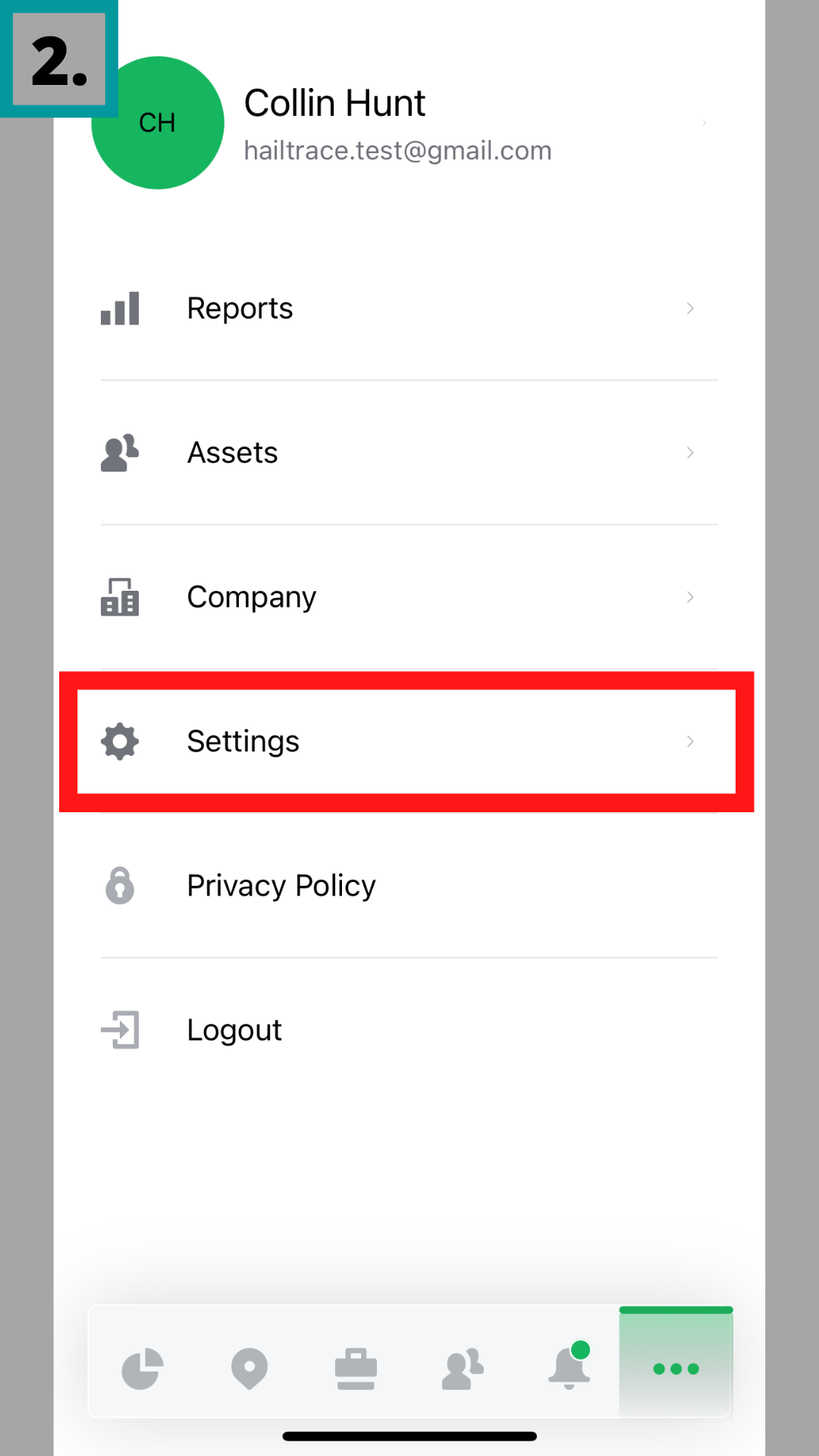Image resolution: width=819 pixels, height=1456 pixels.
Task: Switch to the people contacts tab
Action: [463, 1369]
